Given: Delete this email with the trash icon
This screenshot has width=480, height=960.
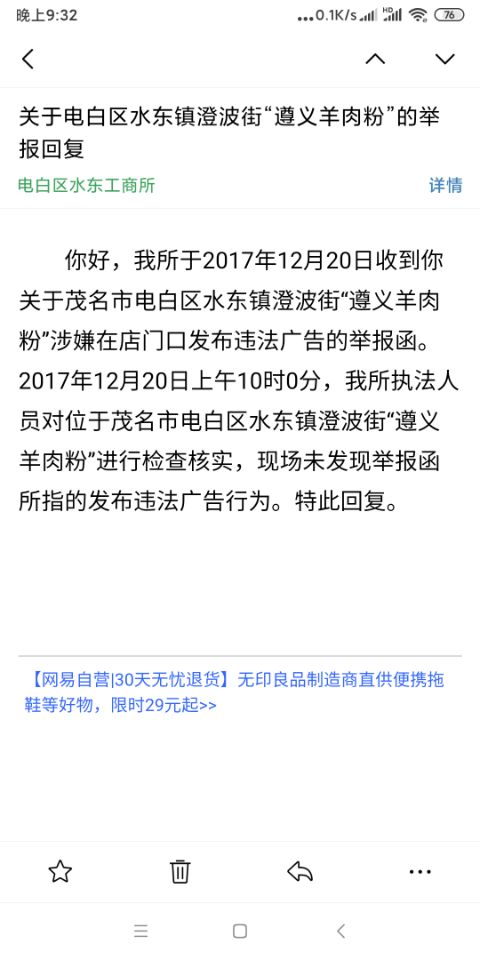Looking at the screenshot, I should coord(180,871).
